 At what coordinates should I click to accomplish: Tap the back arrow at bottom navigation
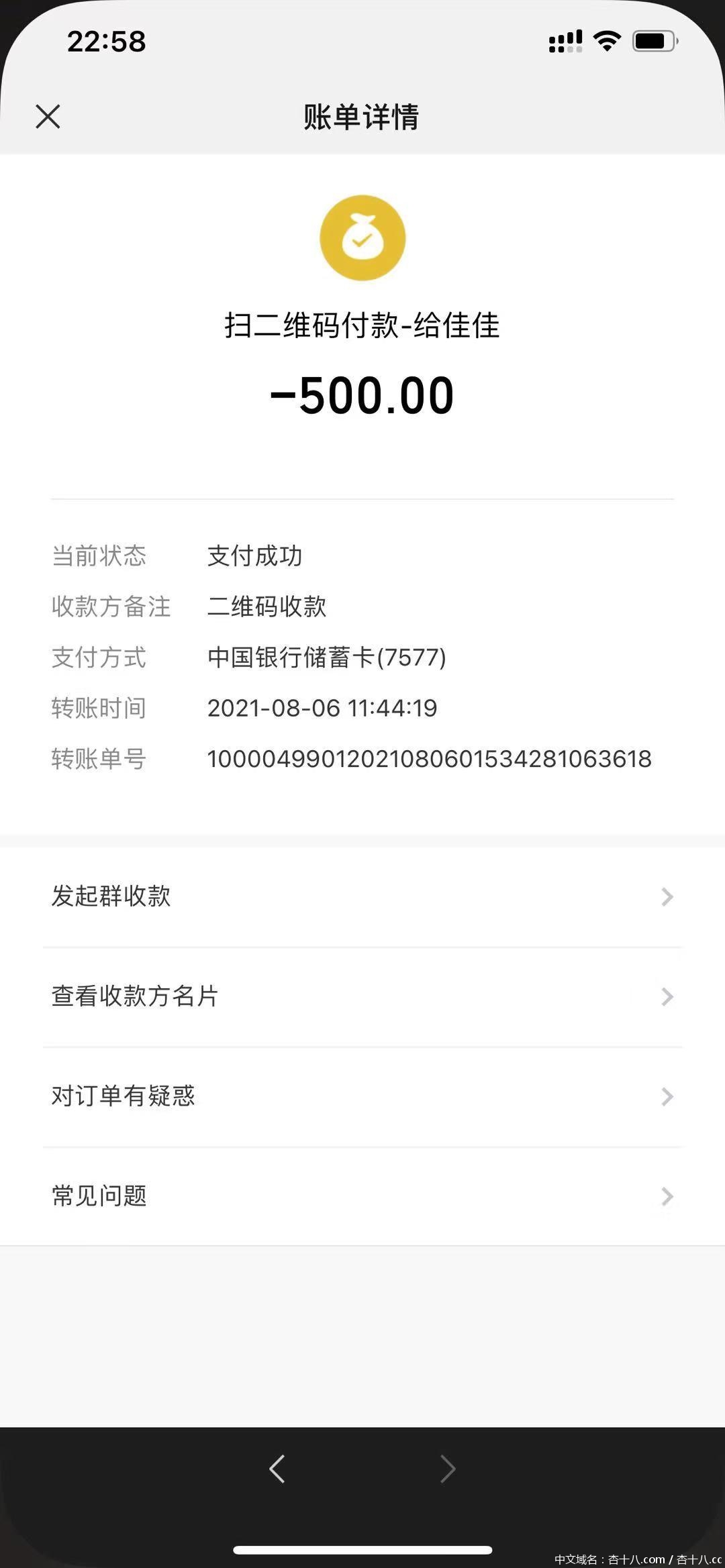click(277, 1469)
